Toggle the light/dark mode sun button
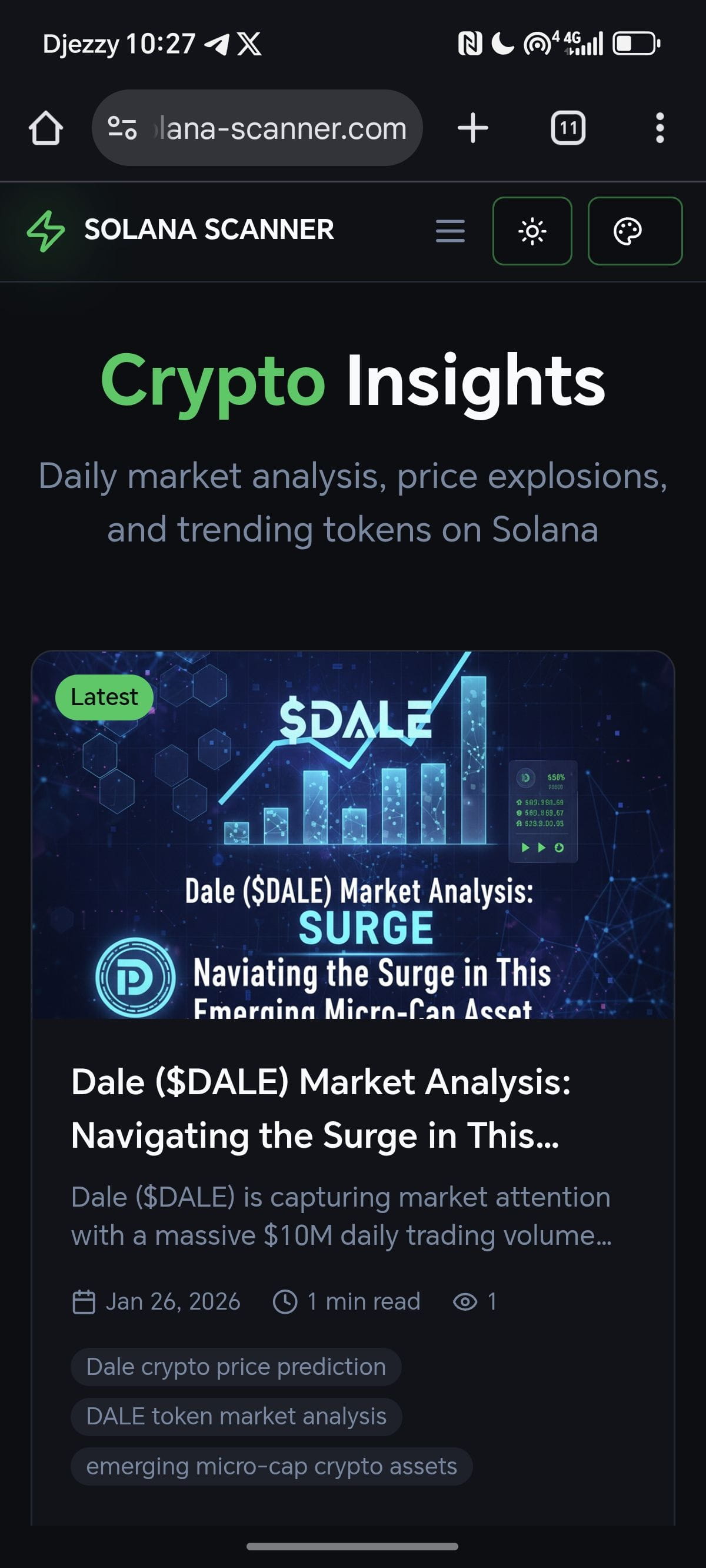 click(532, 231)
